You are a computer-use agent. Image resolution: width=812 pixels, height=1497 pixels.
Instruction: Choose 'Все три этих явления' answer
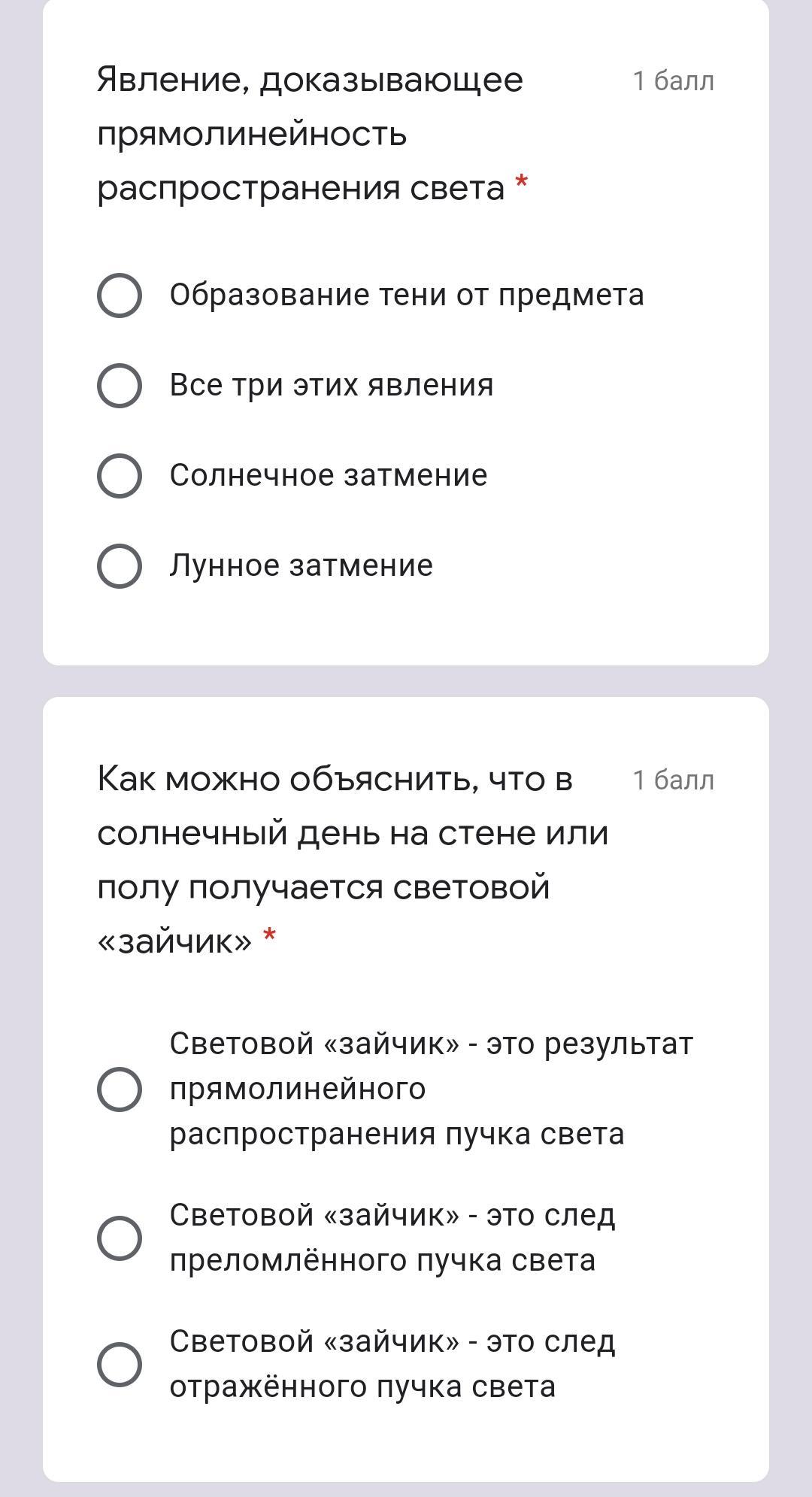(x=120, y=386)
